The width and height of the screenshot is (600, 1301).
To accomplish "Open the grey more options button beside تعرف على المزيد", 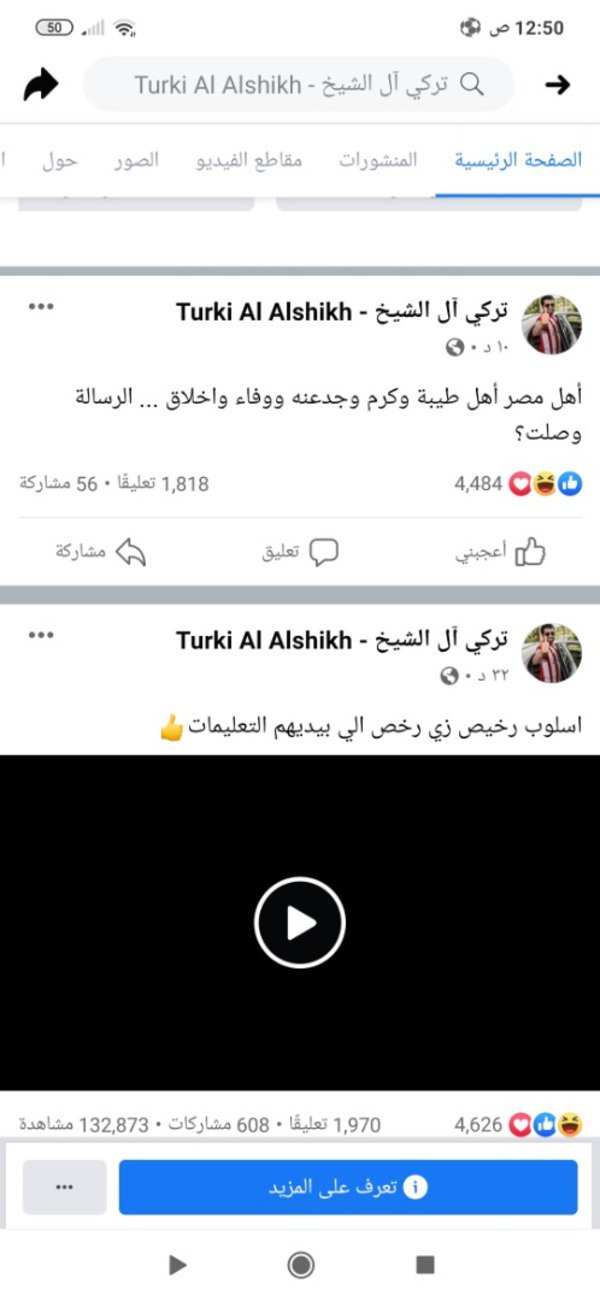I will coord(64,1187).
